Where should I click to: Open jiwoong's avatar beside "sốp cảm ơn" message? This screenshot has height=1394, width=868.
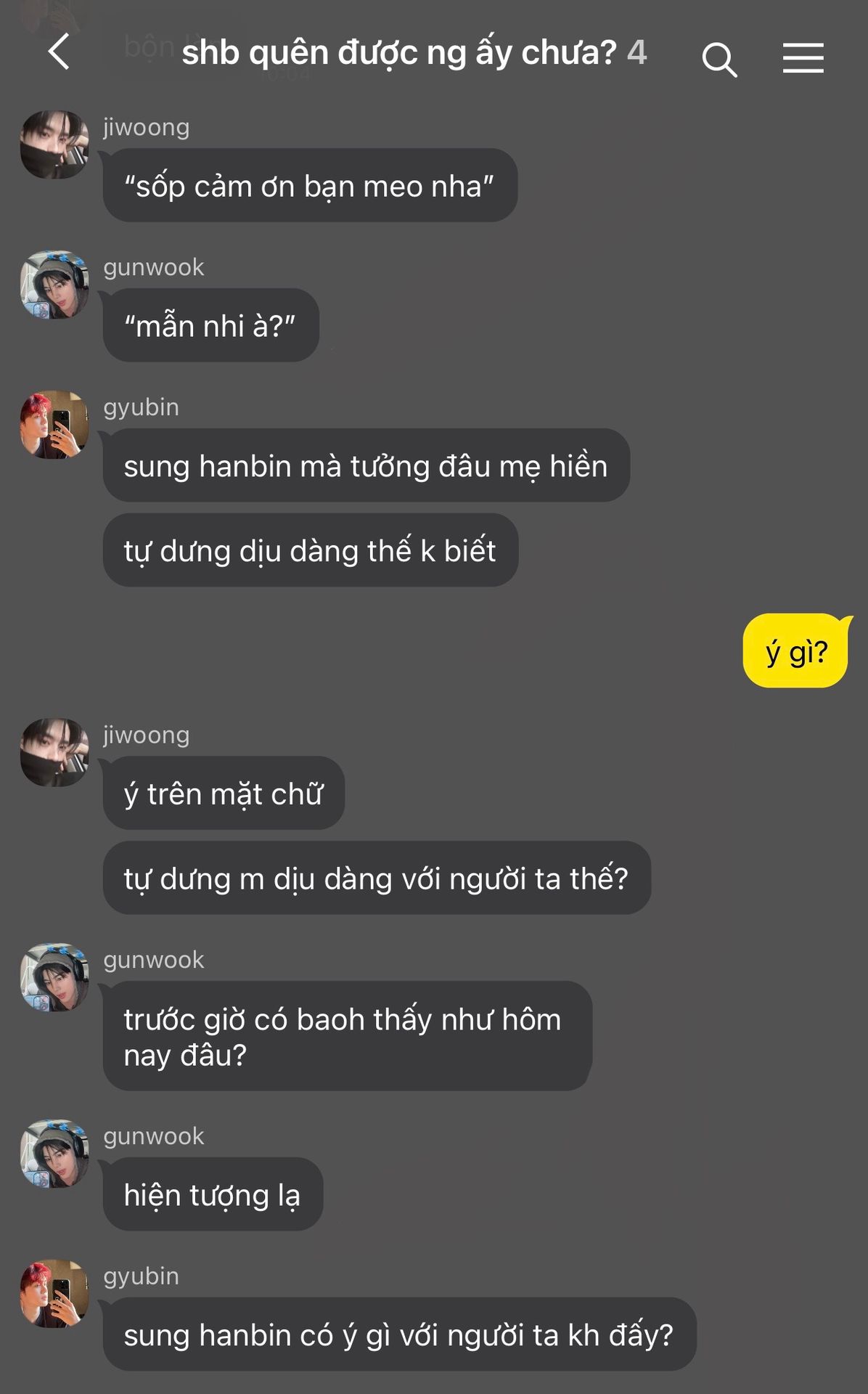coord(54,145)
